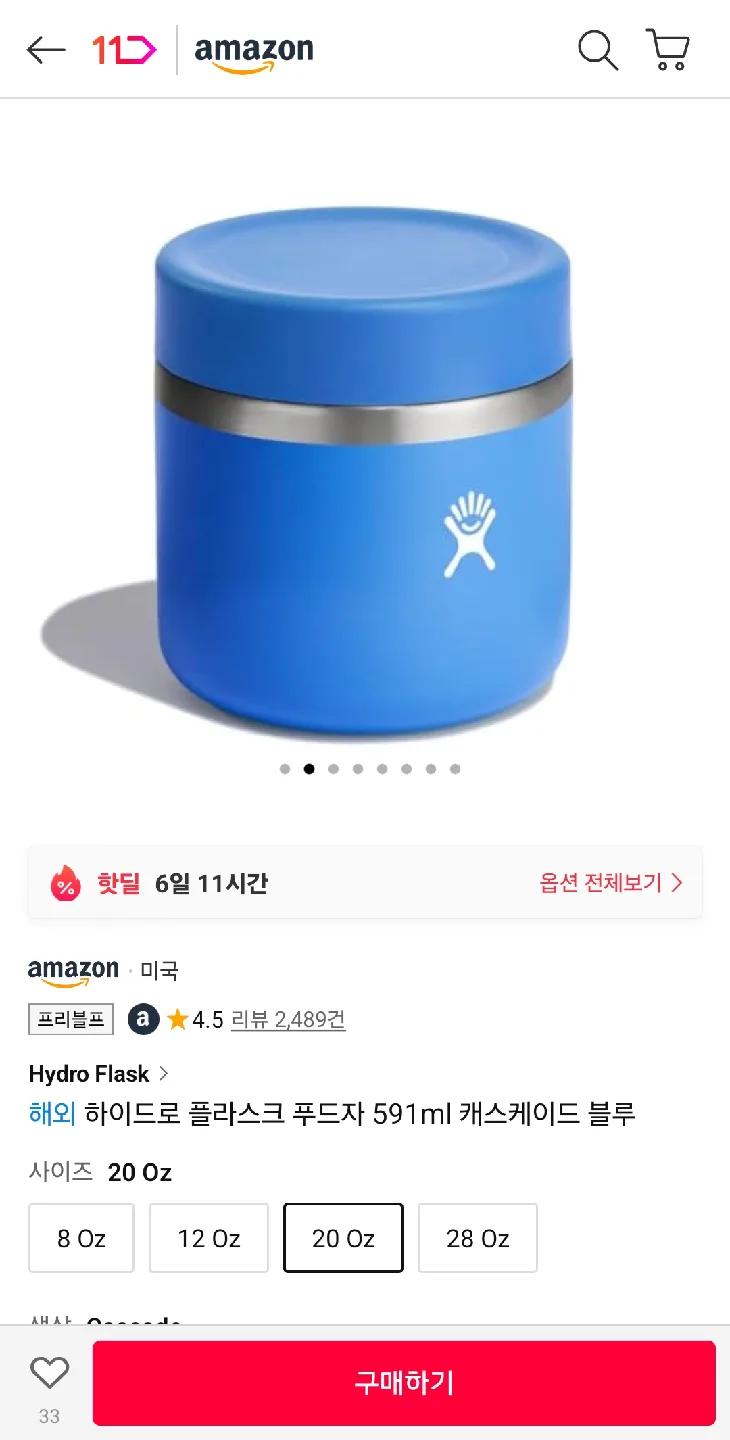This screenshot has height=1440, width=730.
Task: Go to 11st home via logo
Action: (124, 50)
